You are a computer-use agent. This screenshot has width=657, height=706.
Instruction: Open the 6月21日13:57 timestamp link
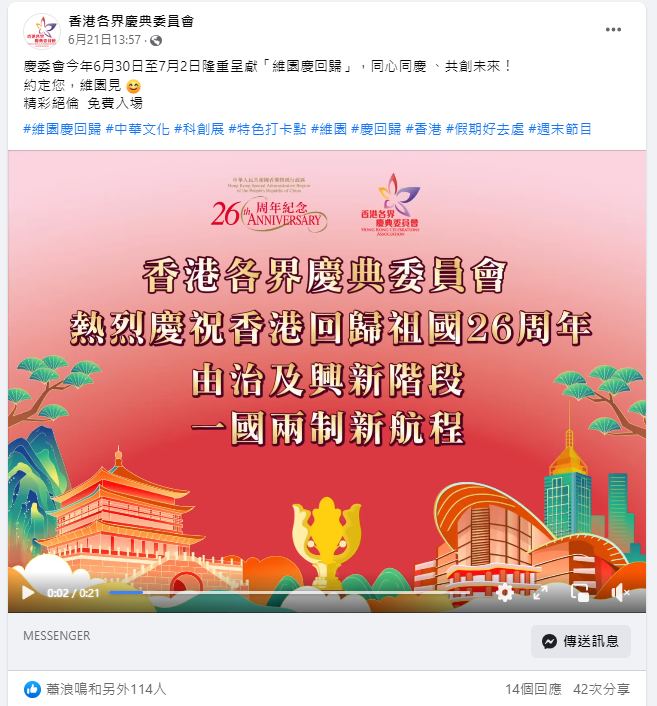point(104,40)
